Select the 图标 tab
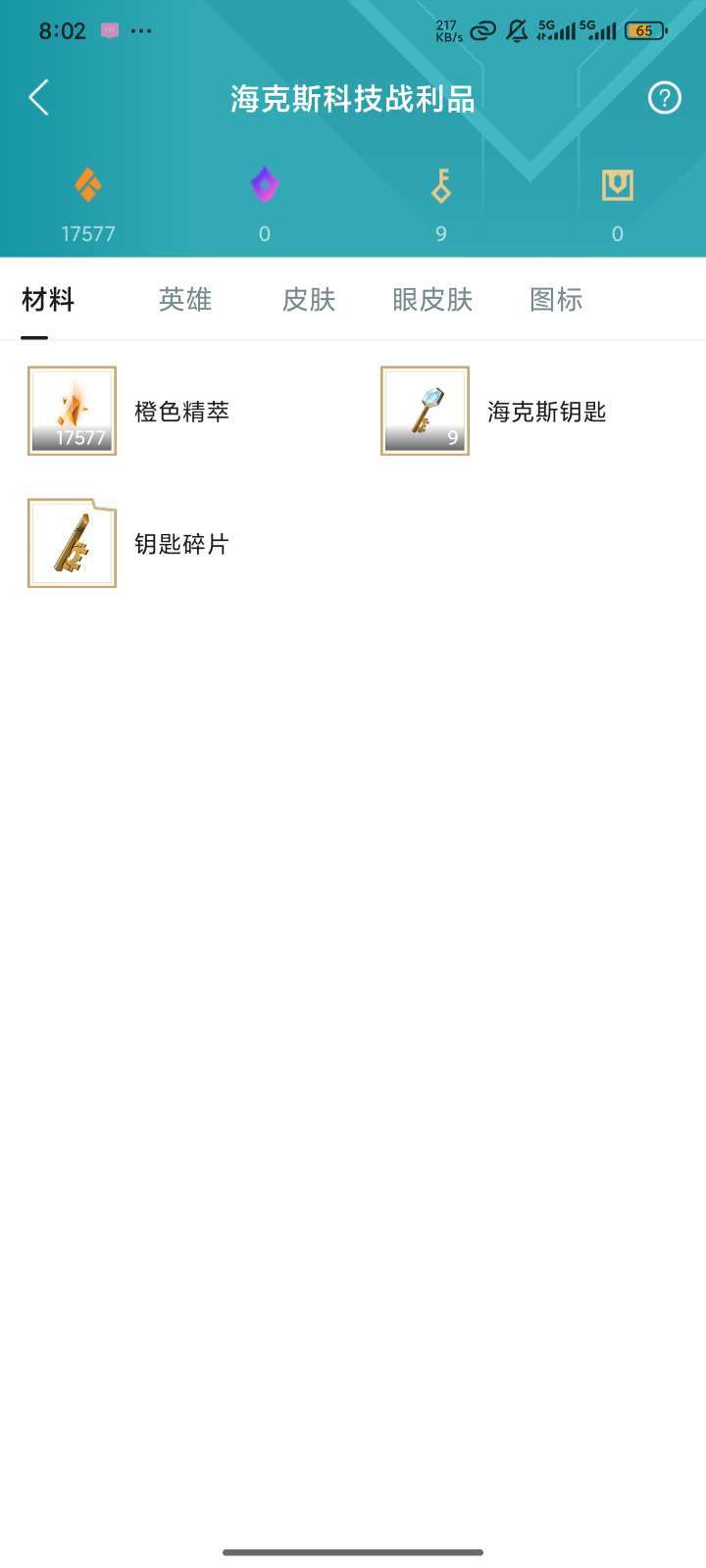The image size is (706, 1568). pos(556,300)
